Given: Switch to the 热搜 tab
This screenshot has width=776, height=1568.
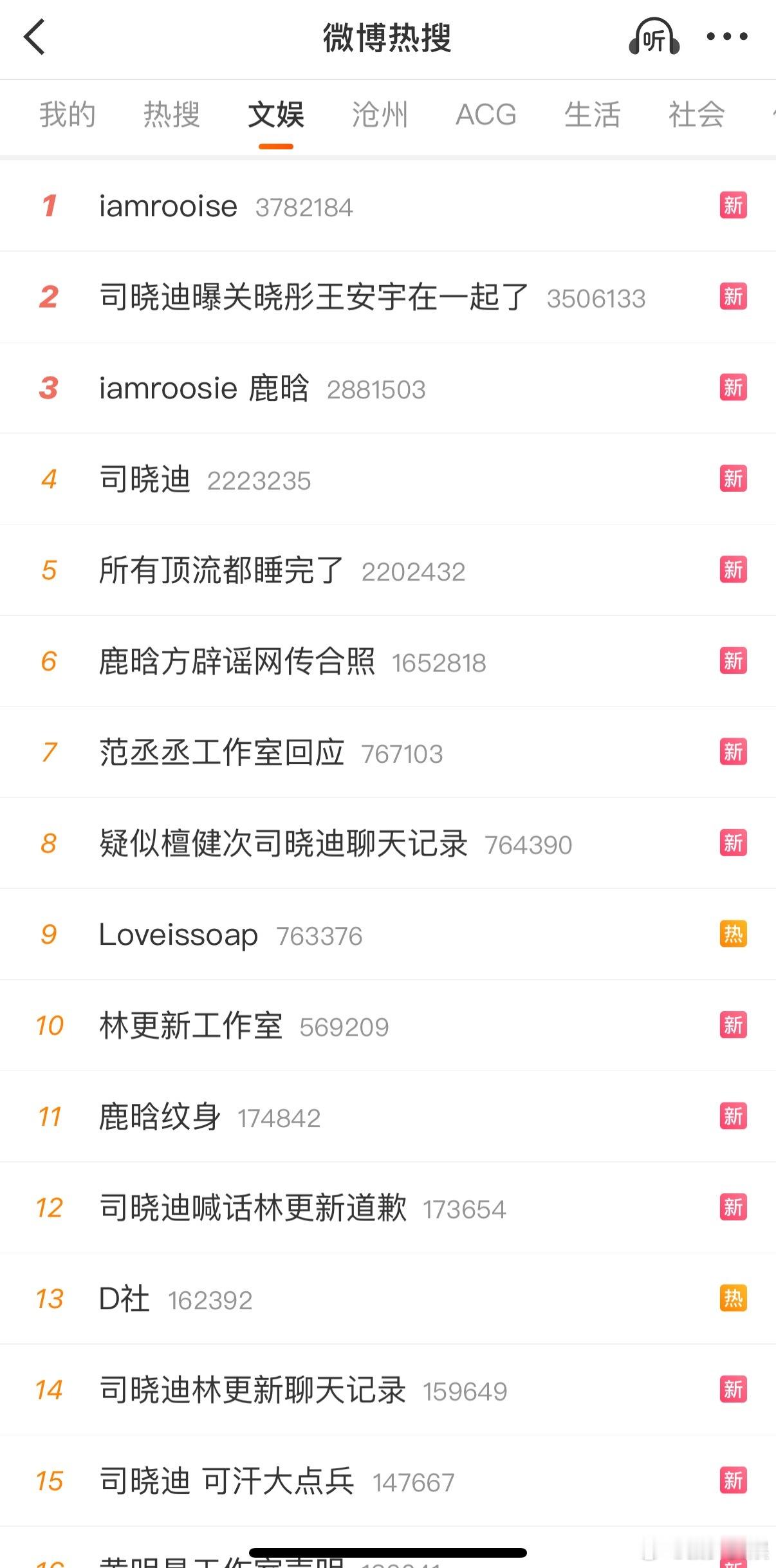Looking at the screenshot, I should click(x=171, y=116).
